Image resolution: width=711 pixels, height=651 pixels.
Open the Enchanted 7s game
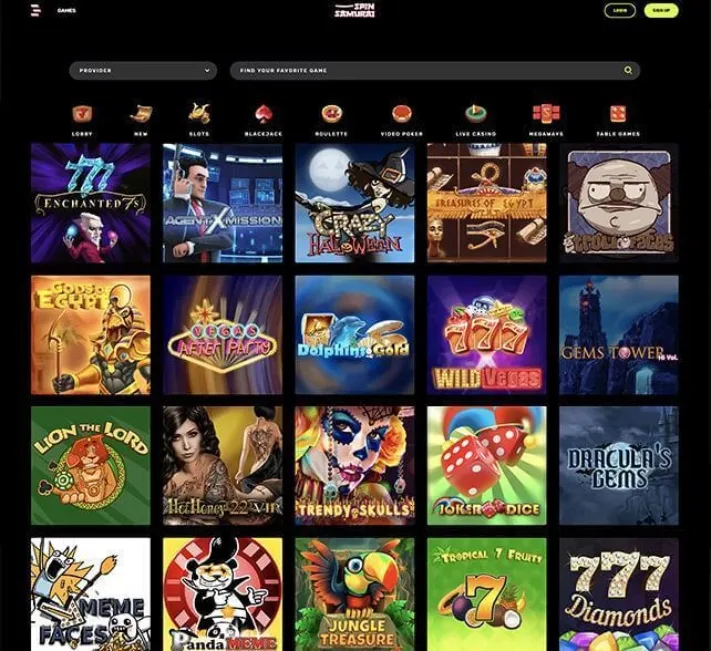tap(90, 203)
